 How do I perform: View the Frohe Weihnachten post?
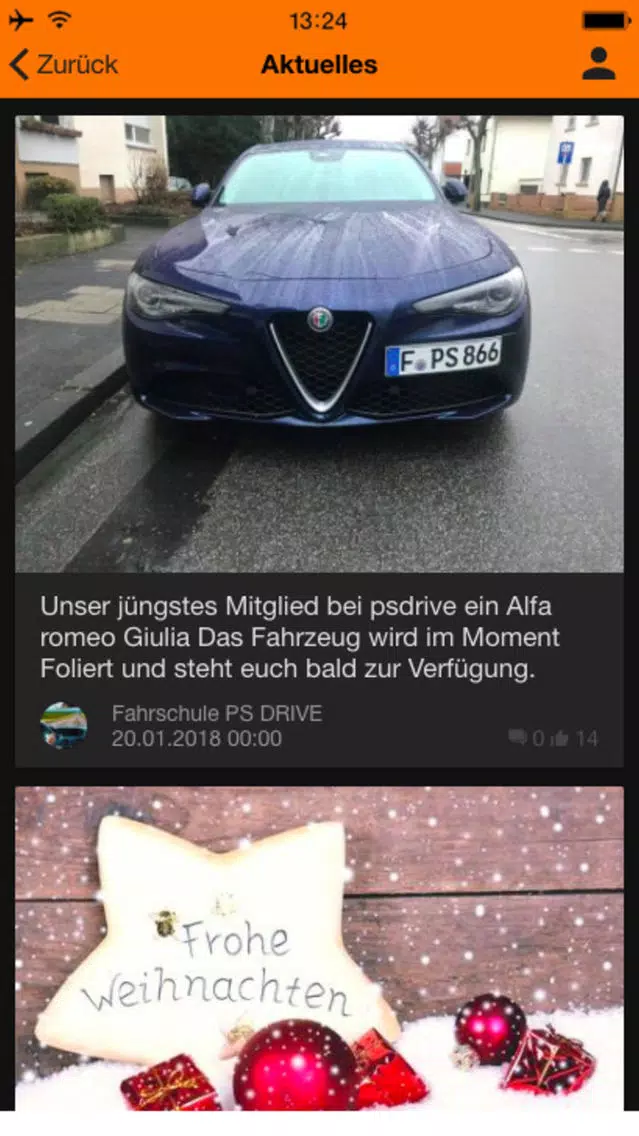tap(319, 948)
